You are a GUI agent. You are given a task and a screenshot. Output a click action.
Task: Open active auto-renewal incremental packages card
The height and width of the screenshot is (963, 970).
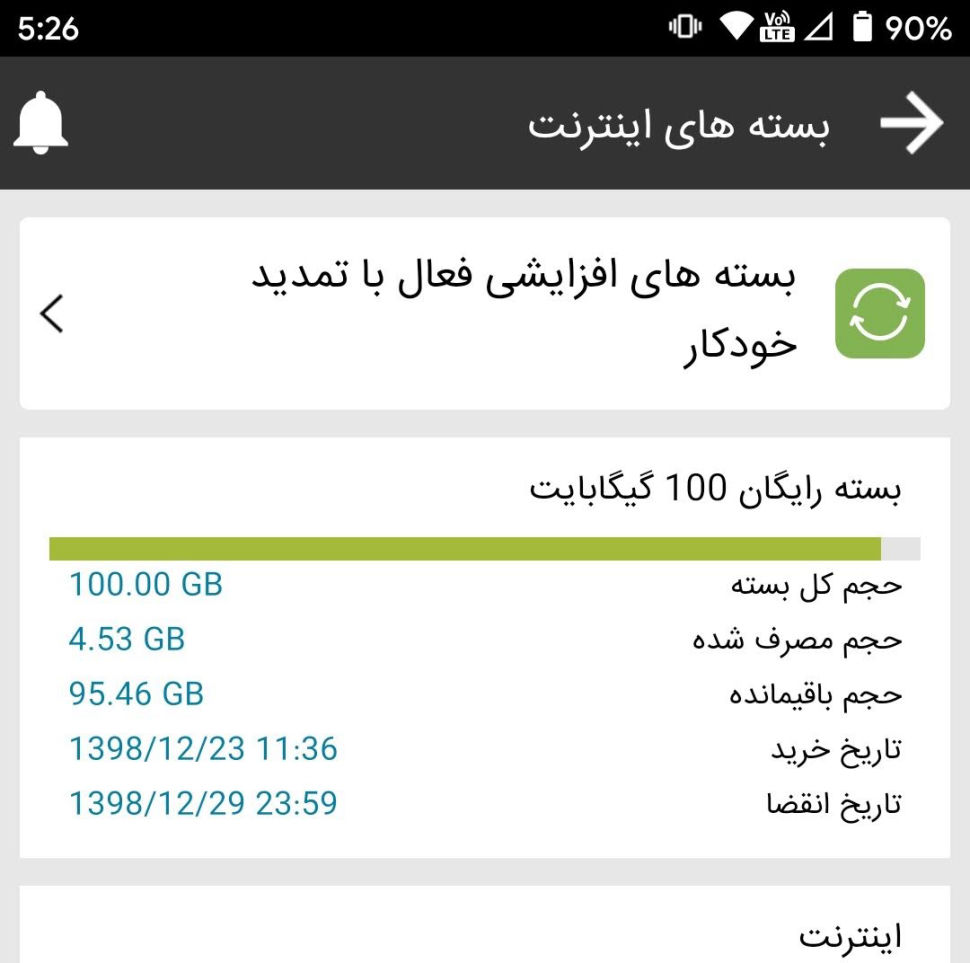484,313
